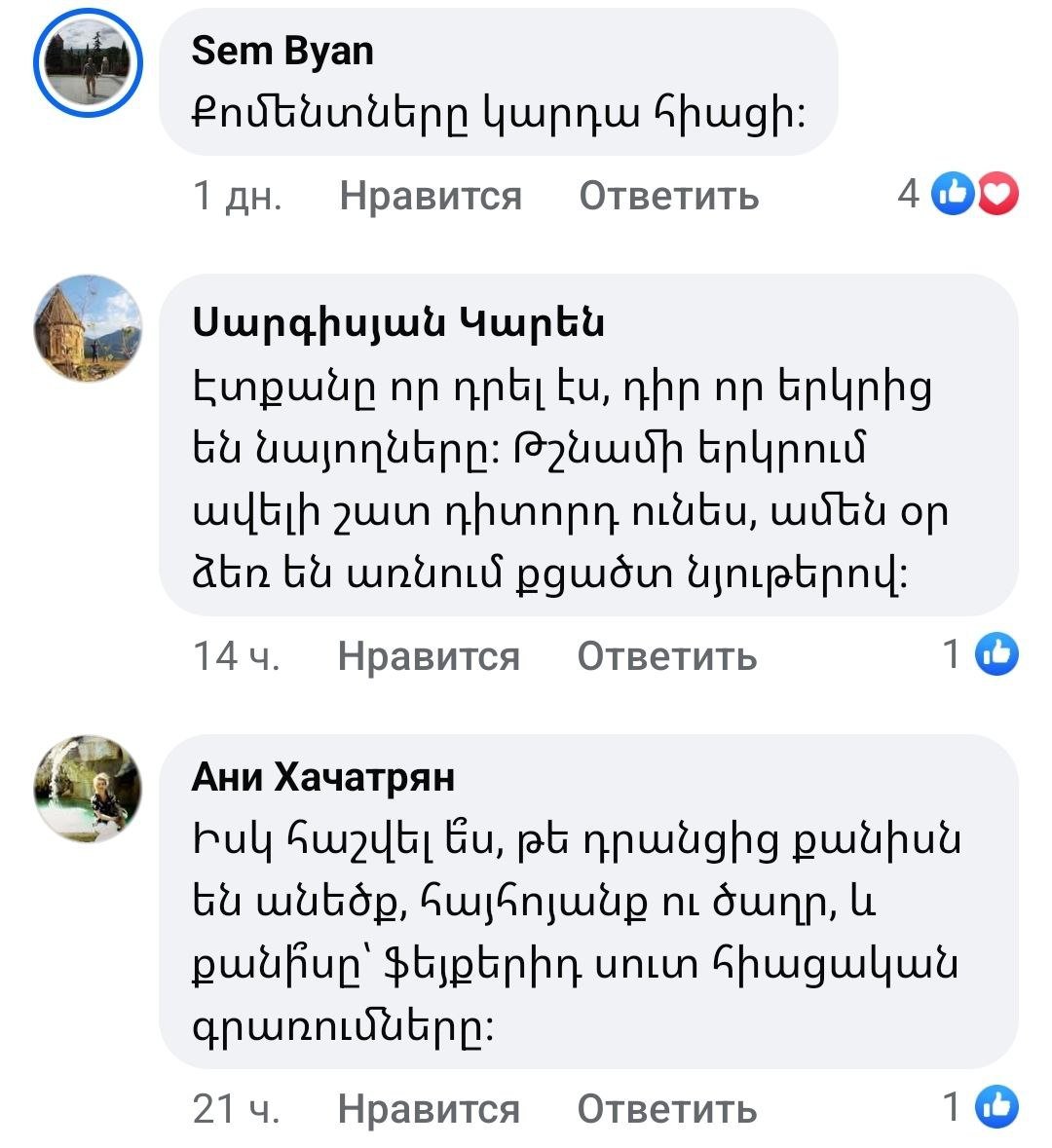Open Սարգիսյան Կարեն's profile avatar
This screenshot has height=1148, width=1052.
(89, 329)
